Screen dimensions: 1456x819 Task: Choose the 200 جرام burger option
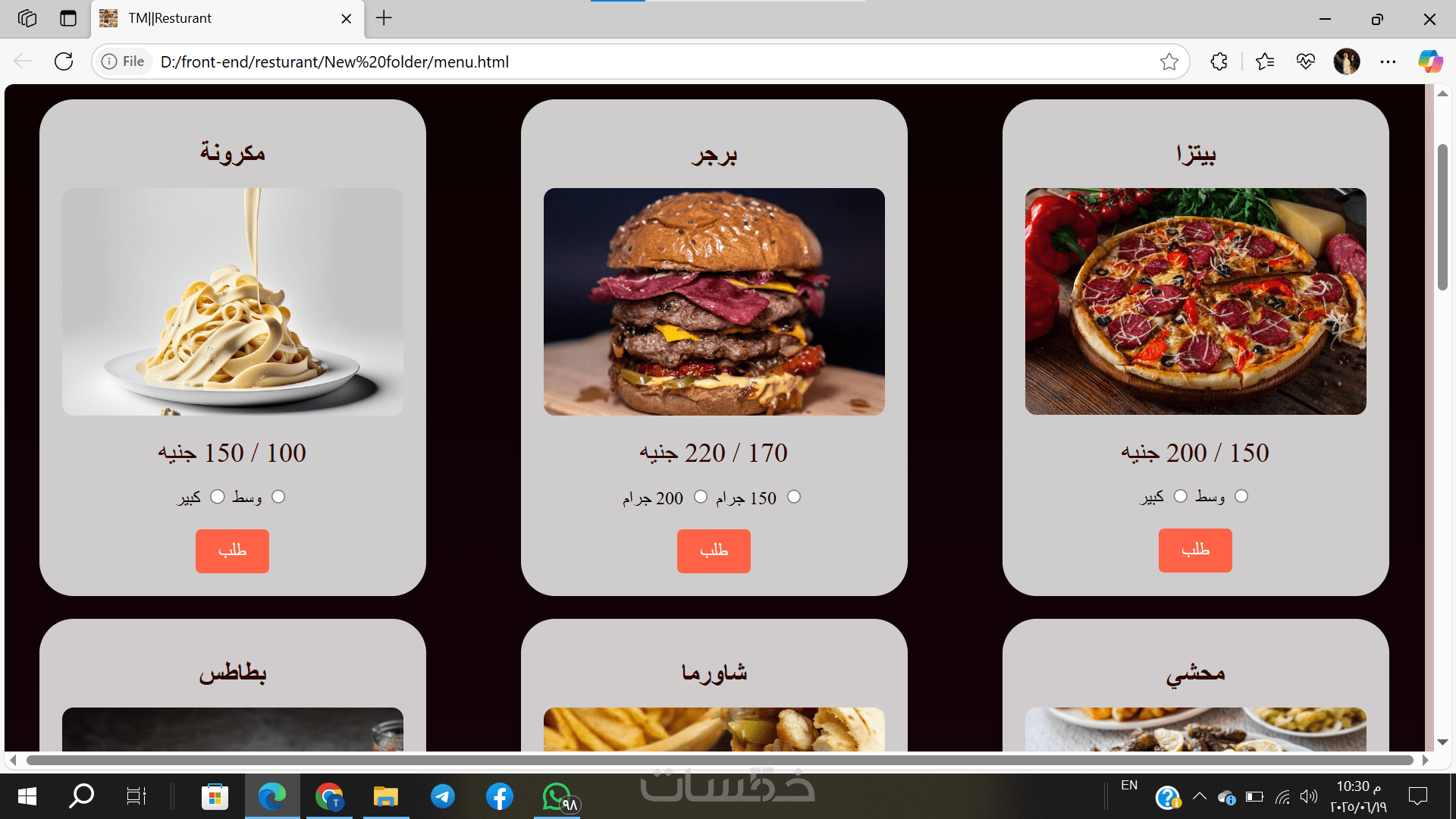(701, 497)
